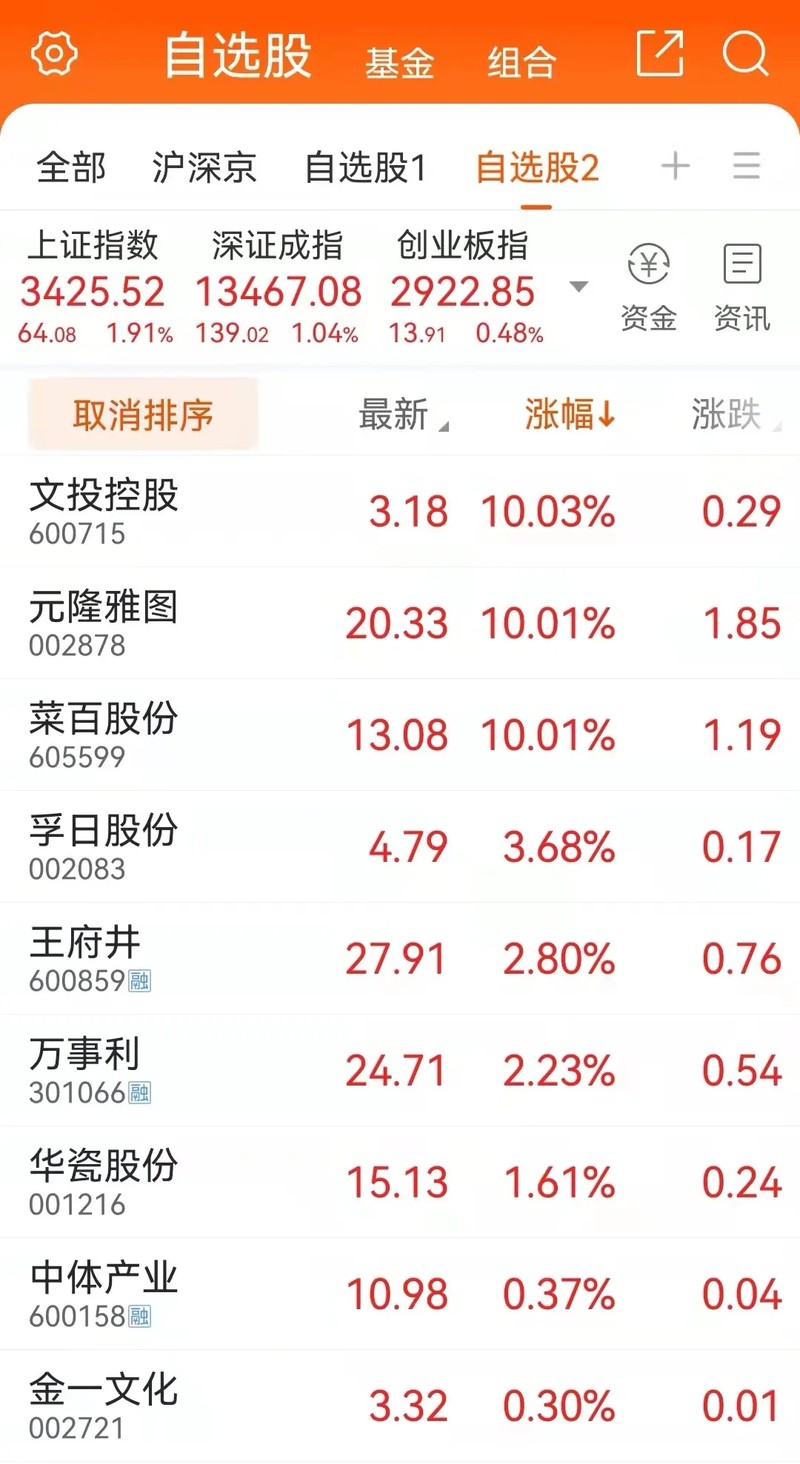The height and width of the screenshot is (1464, 800).
Task: Tap the 取消排序 button
Action: click(x=143, y=415)
